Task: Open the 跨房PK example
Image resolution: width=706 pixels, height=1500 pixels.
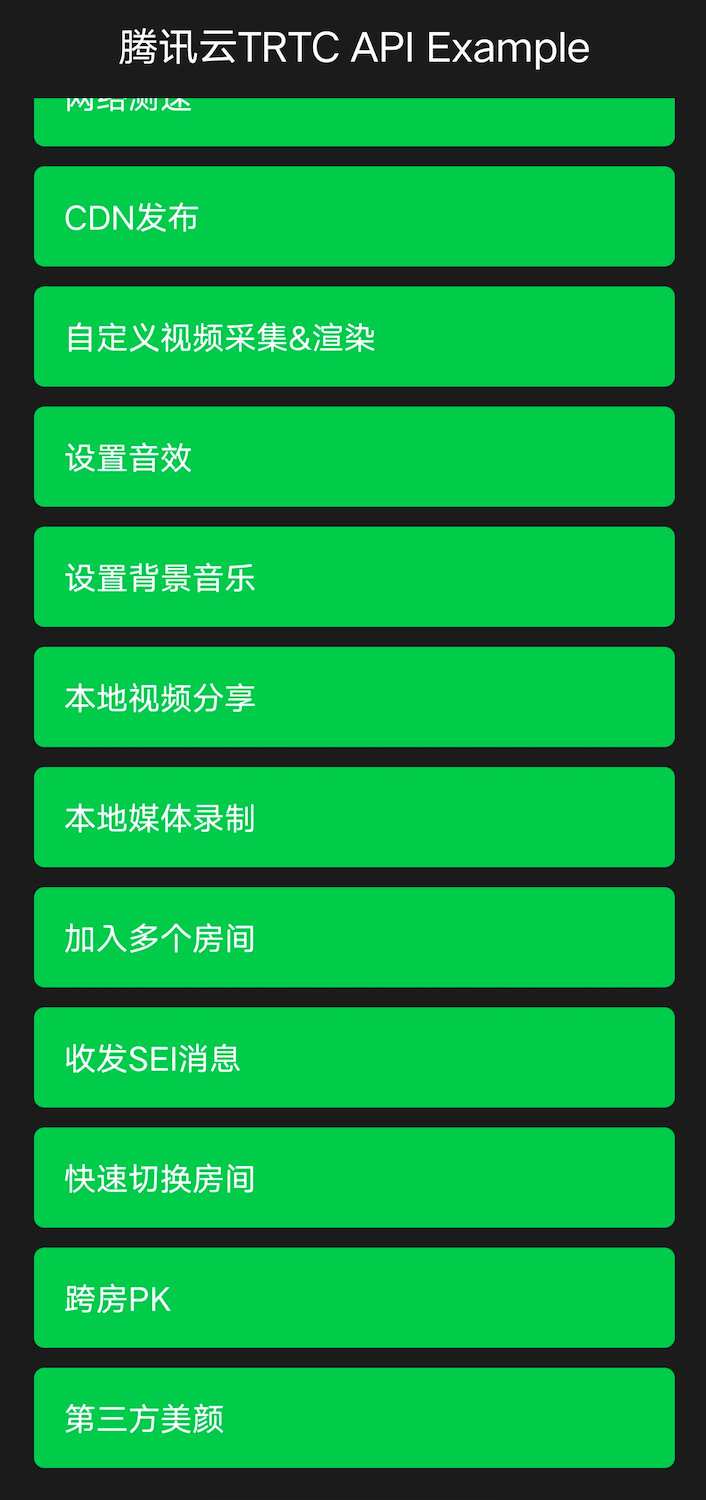Action: click(x=354, y=1297)
